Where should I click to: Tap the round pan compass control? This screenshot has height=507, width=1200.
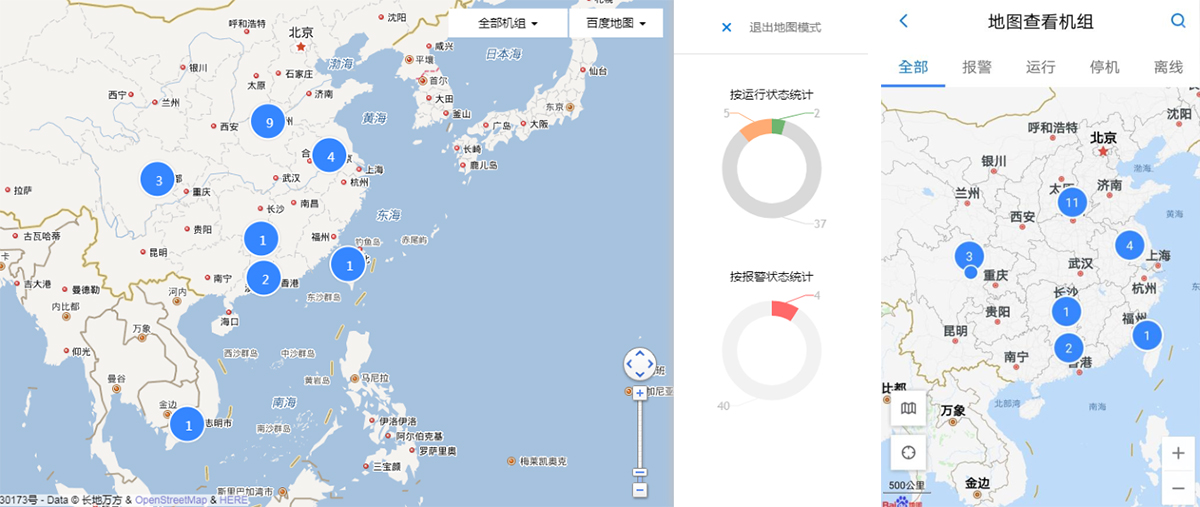click(x=639, y=365)
